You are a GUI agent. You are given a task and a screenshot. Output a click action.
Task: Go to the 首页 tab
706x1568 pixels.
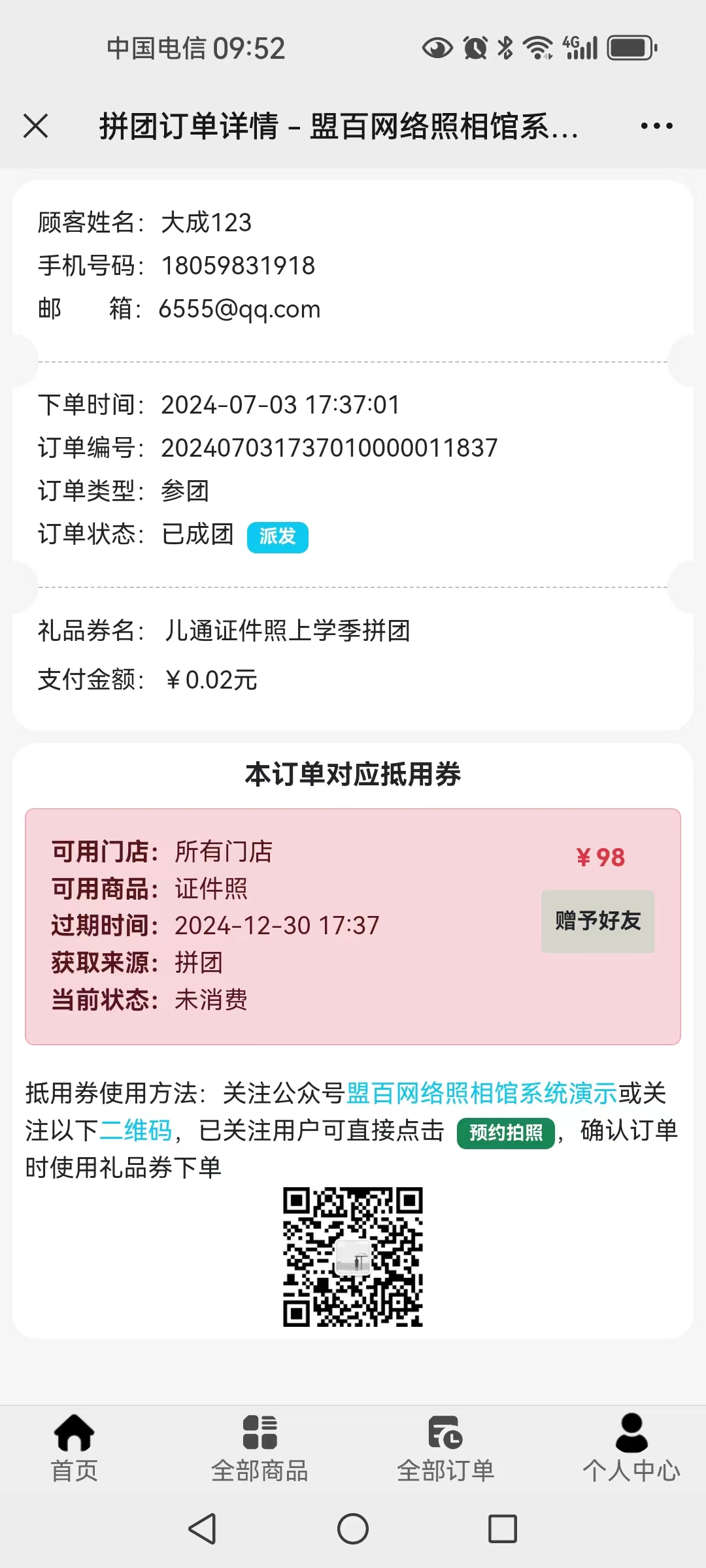75,1447
